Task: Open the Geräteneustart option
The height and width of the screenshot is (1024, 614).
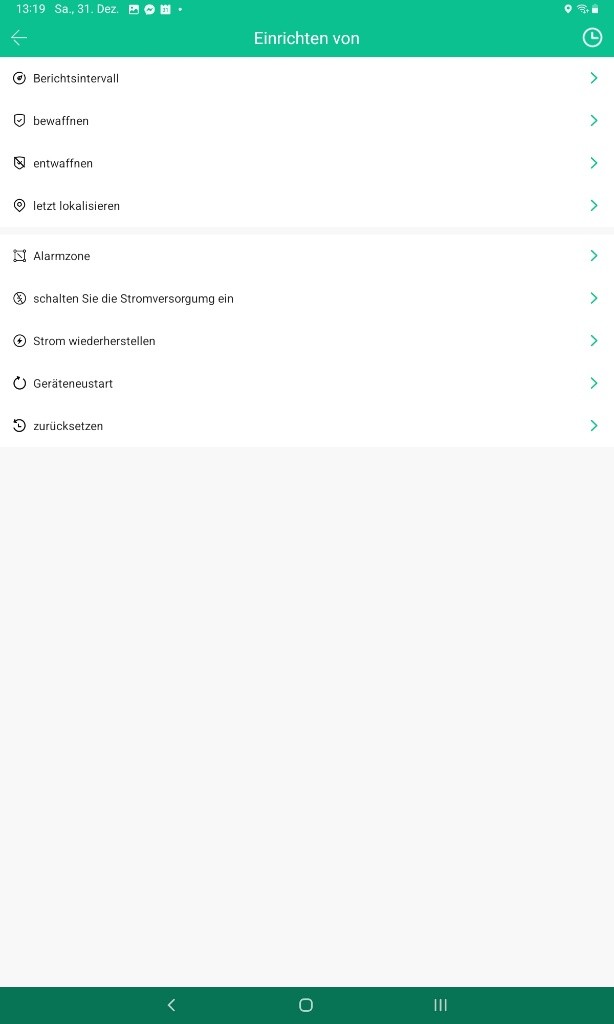Action: click(x=307, y=383)
